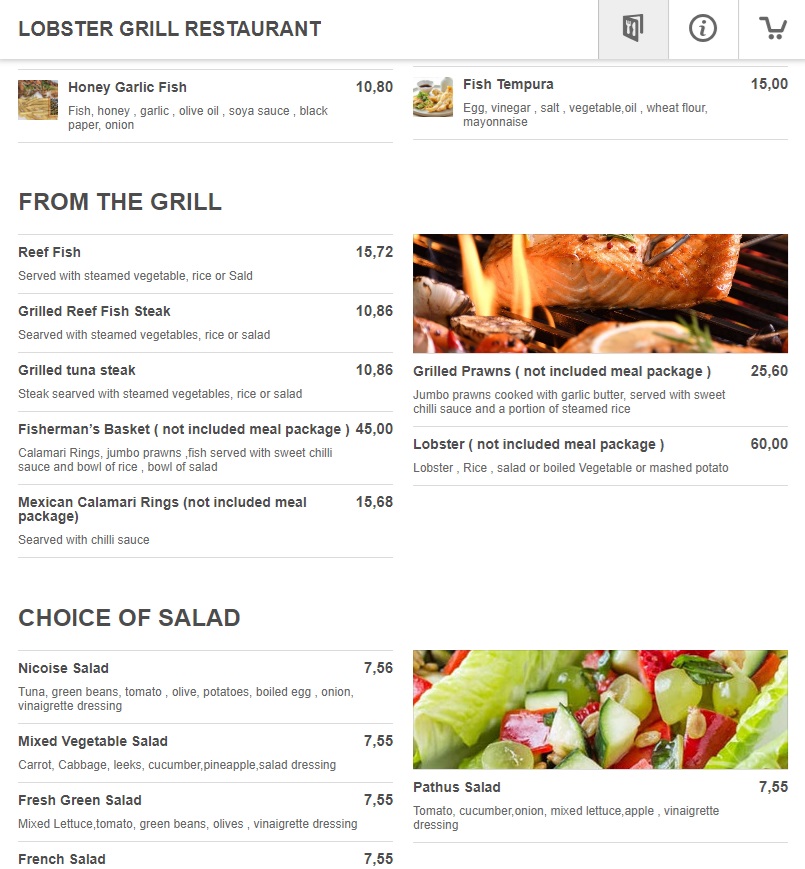Show restaurant info
This screenshot has height=869, width=805.
[x=703, y=29]
